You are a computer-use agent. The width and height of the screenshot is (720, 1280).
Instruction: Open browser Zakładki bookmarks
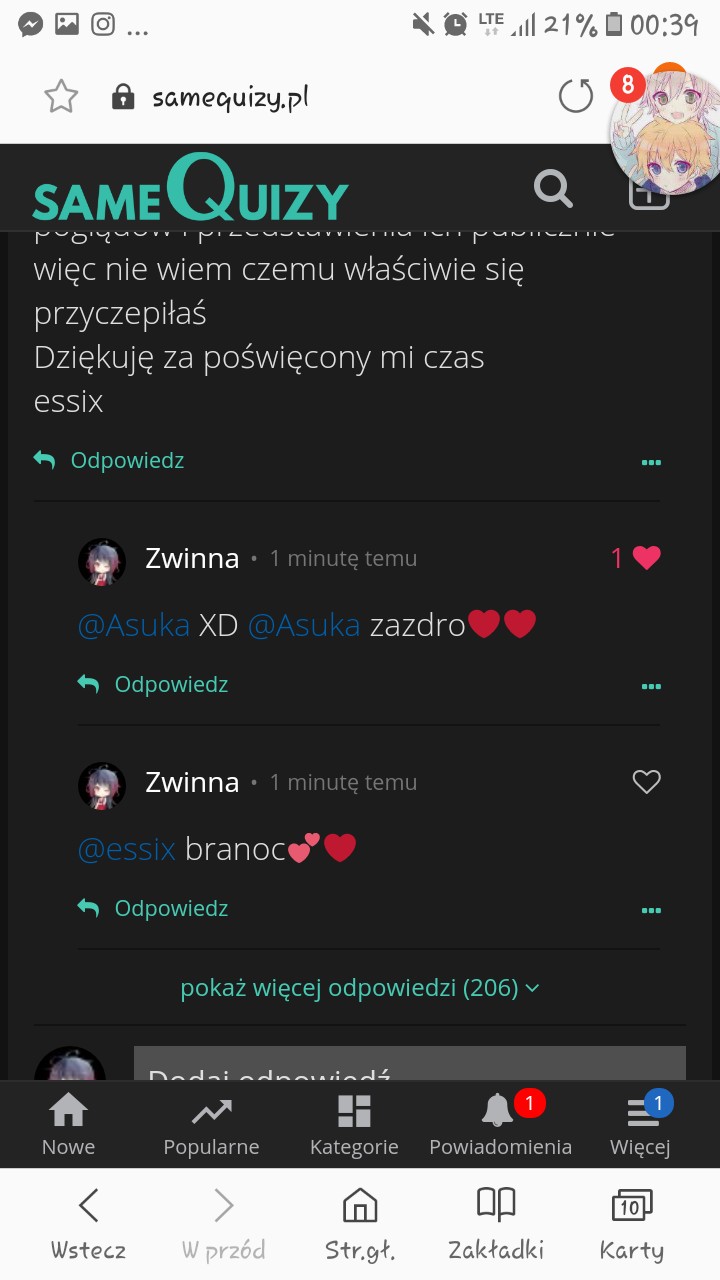pos(496,1224)
